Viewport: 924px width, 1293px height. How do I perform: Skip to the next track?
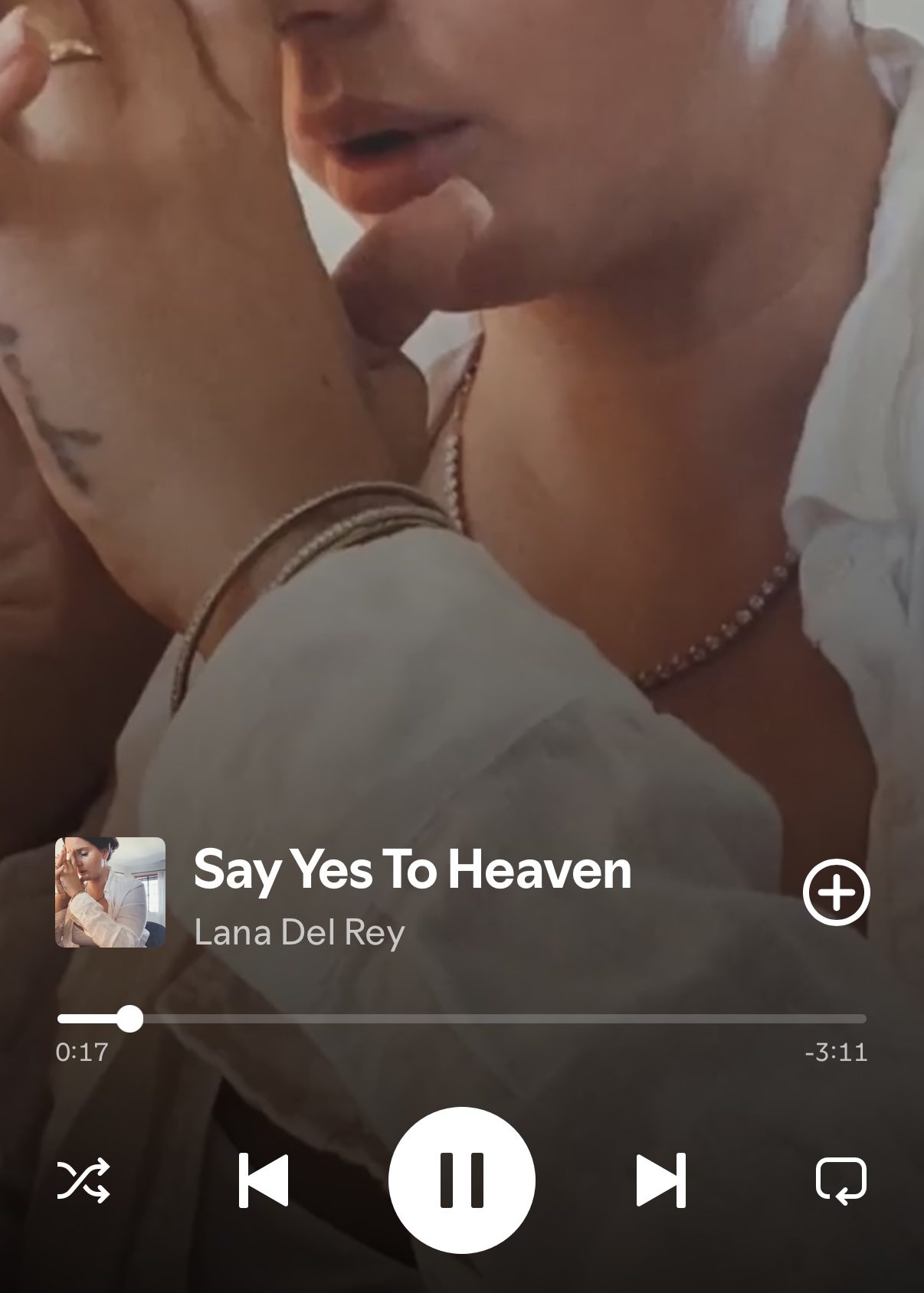coord(660,1180)
